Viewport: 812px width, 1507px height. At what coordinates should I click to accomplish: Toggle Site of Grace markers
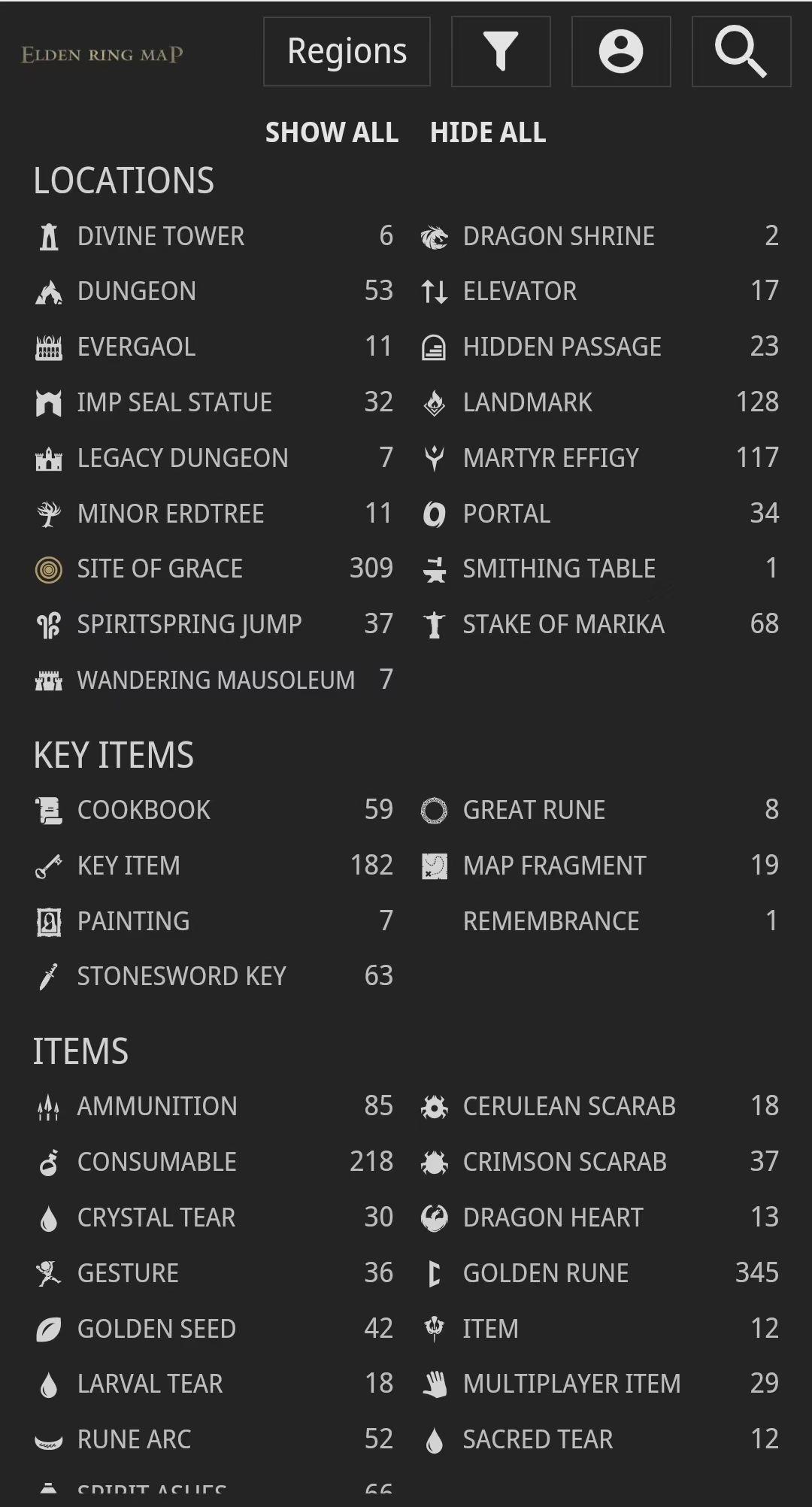pos(159,569)
